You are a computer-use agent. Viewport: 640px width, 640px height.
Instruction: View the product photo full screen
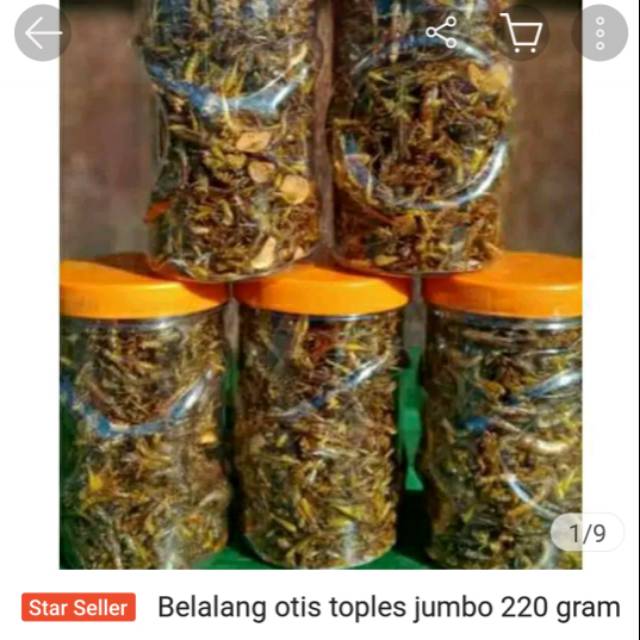[x=320, y=300]
